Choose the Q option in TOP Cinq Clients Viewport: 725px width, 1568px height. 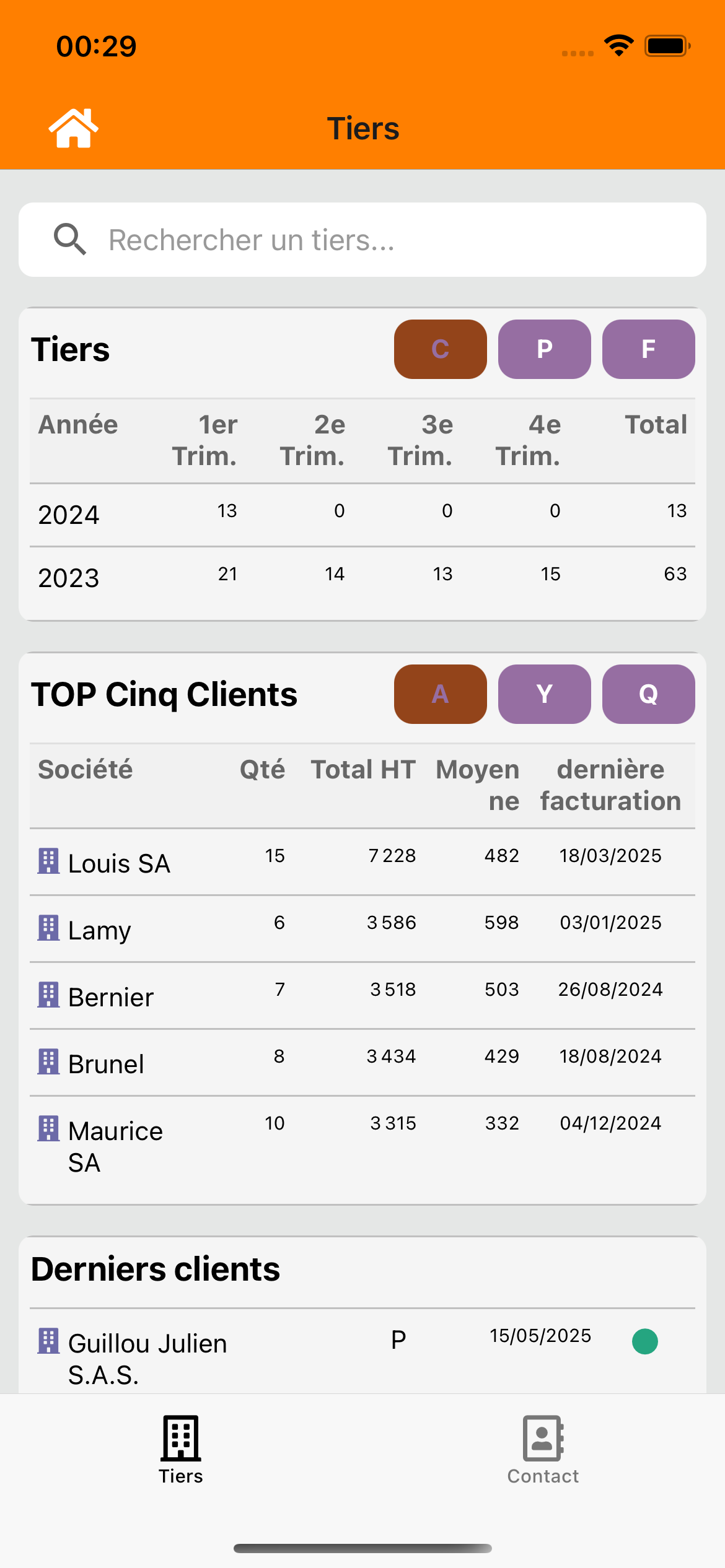click(649, 694)
